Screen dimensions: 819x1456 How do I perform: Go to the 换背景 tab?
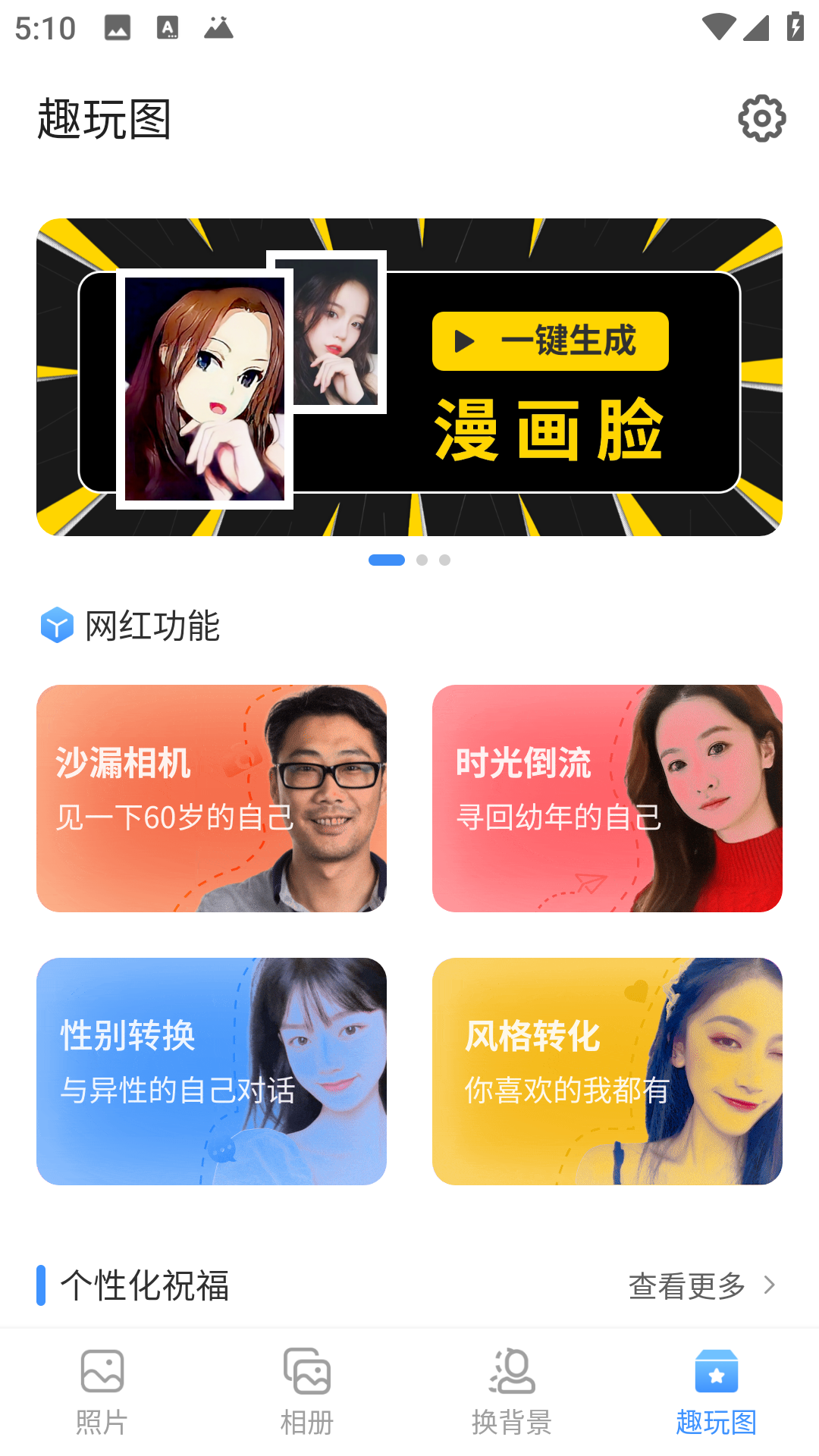point(512,1392)
